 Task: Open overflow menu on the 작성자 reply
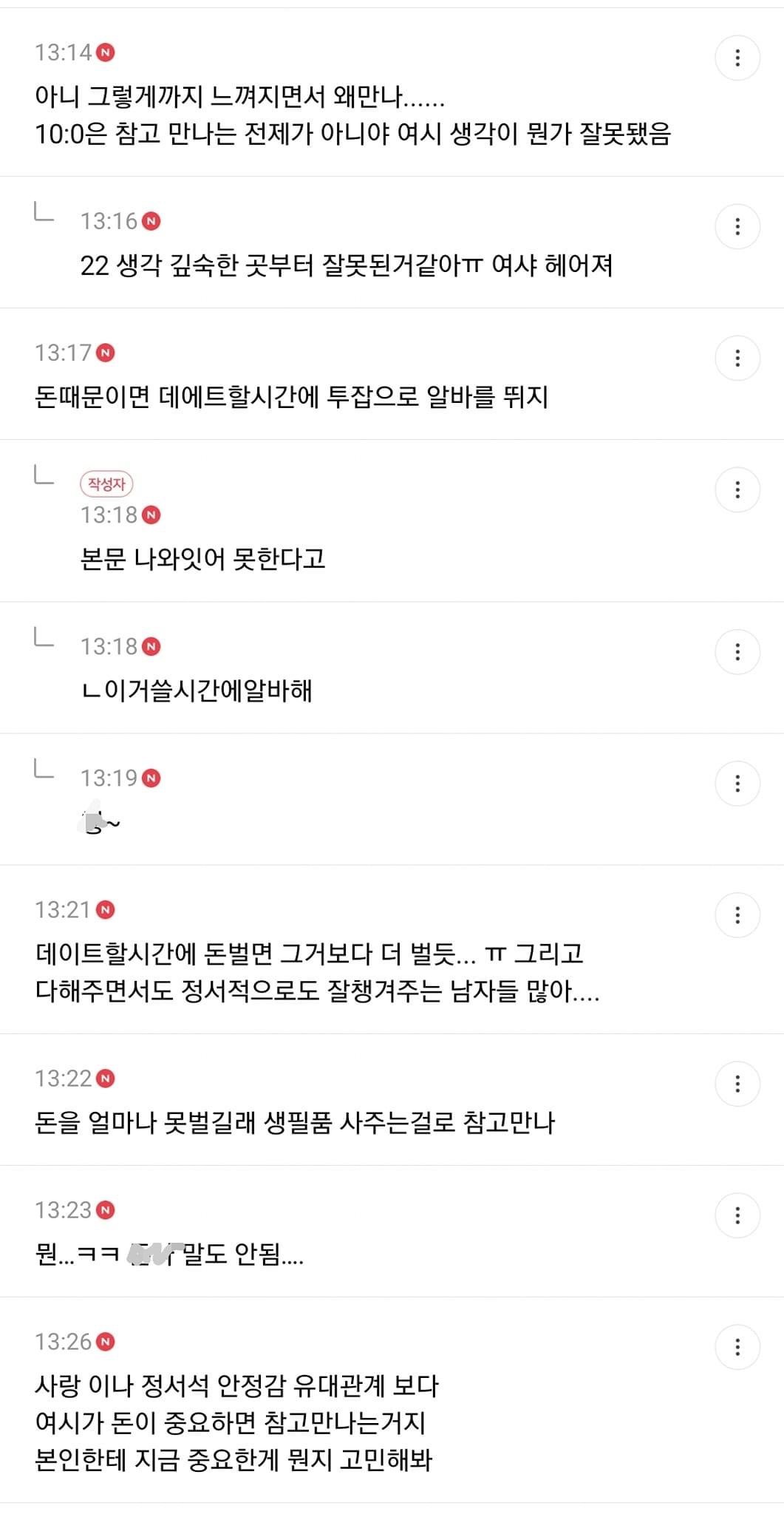(737, 490)
